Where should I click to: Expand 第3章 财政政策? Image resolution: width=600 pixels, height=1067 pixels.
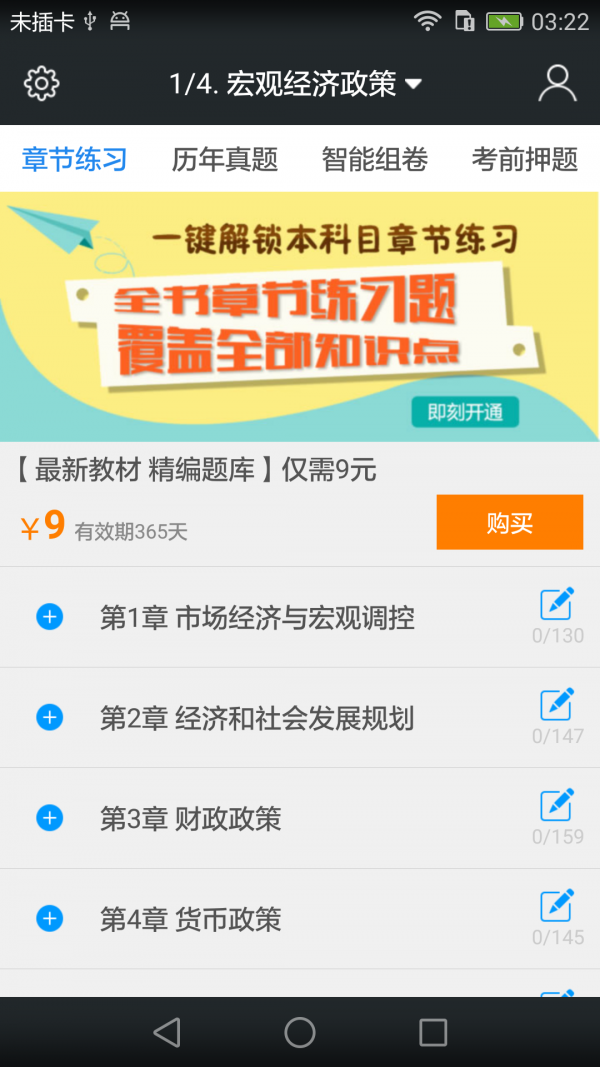click(x=50, y=818)
